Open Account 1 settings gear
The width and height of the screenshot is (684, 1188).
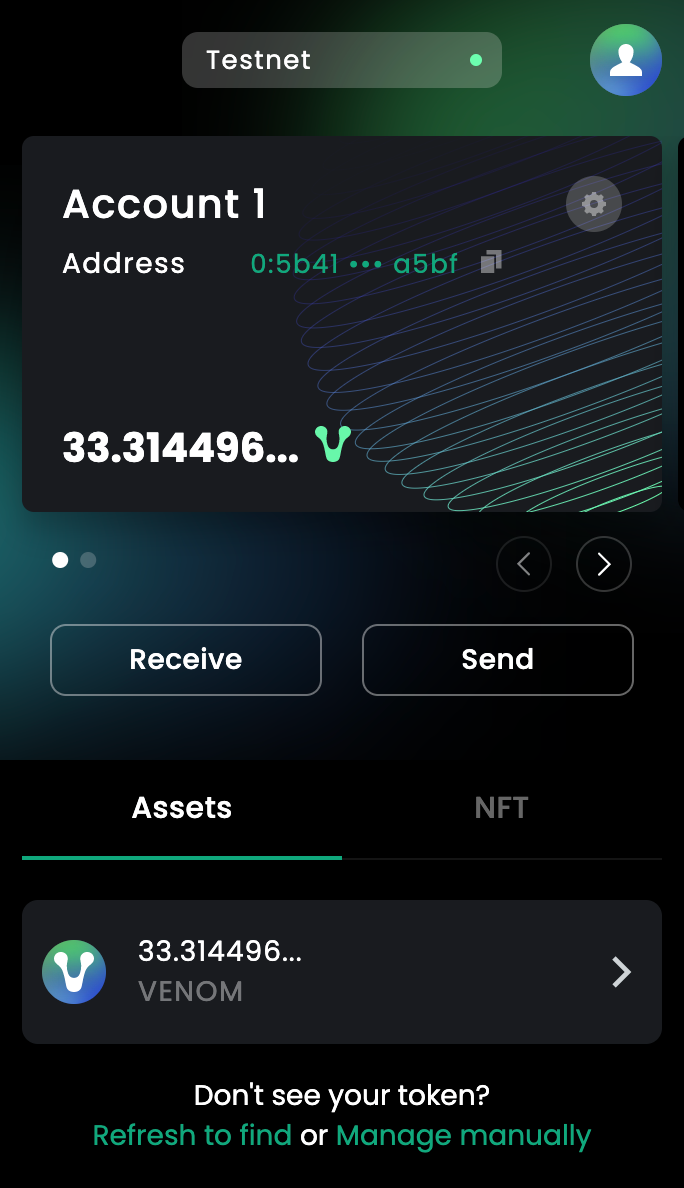pos(594,204)
